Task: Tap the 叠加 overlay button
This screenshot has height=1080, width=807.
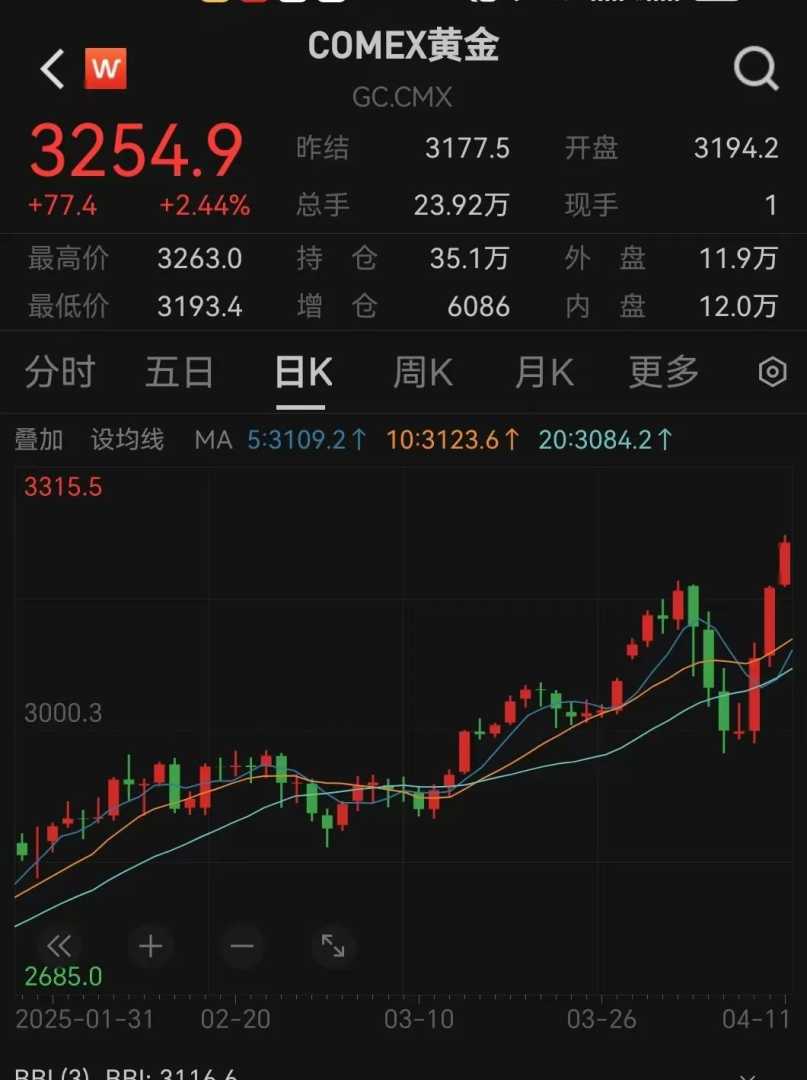Action: point(39,439)
